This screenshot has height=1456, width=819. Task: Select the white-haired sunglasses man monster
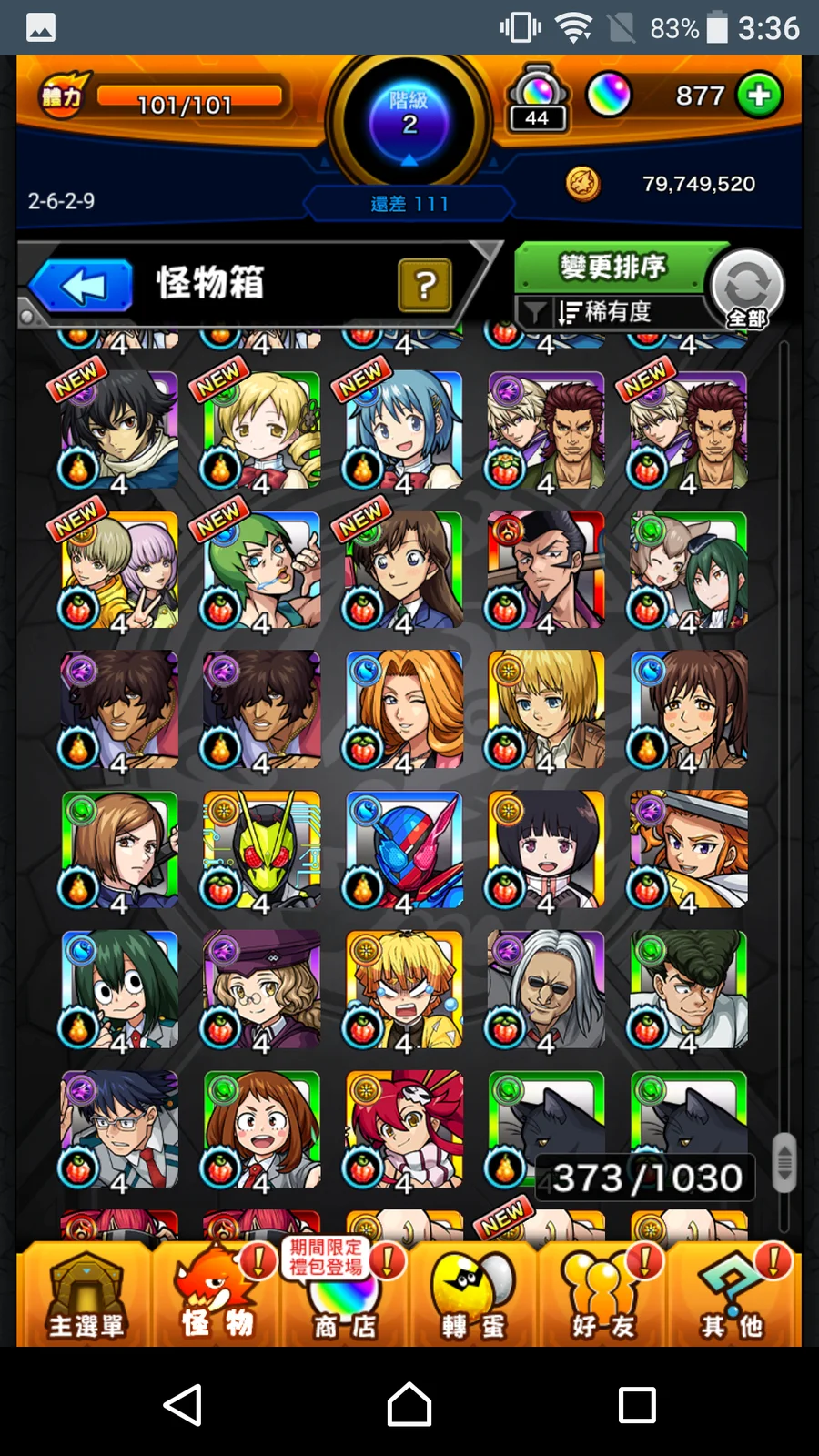pyautogui.click(x=546, y=990)
